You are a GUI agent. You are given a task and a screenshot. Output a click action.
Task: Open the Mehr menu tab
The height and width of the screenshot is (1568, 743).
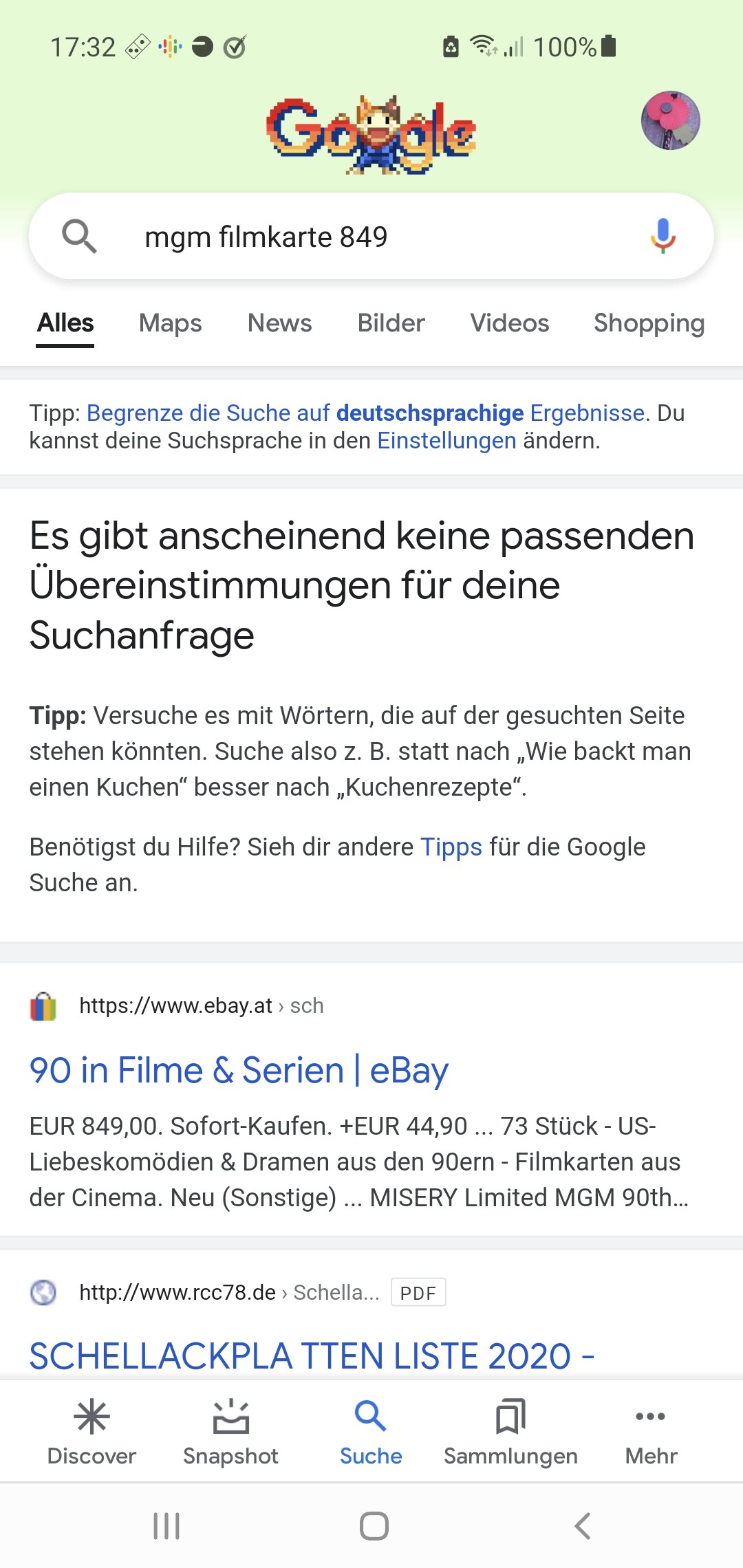point(651,1432)
